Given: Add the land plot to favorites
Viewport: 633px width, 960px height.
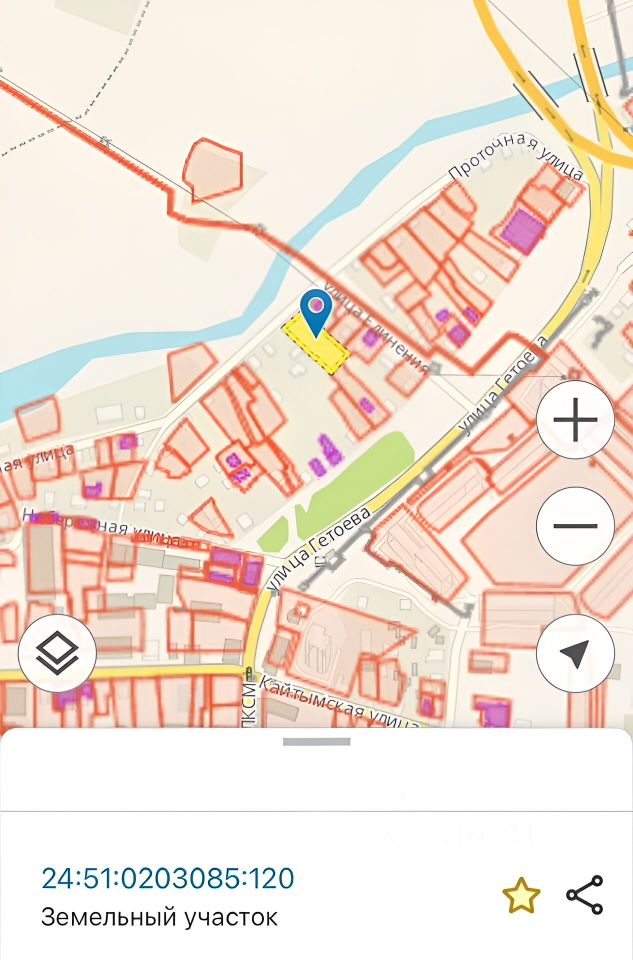Looking at the screenshot, I should point(521,896).
